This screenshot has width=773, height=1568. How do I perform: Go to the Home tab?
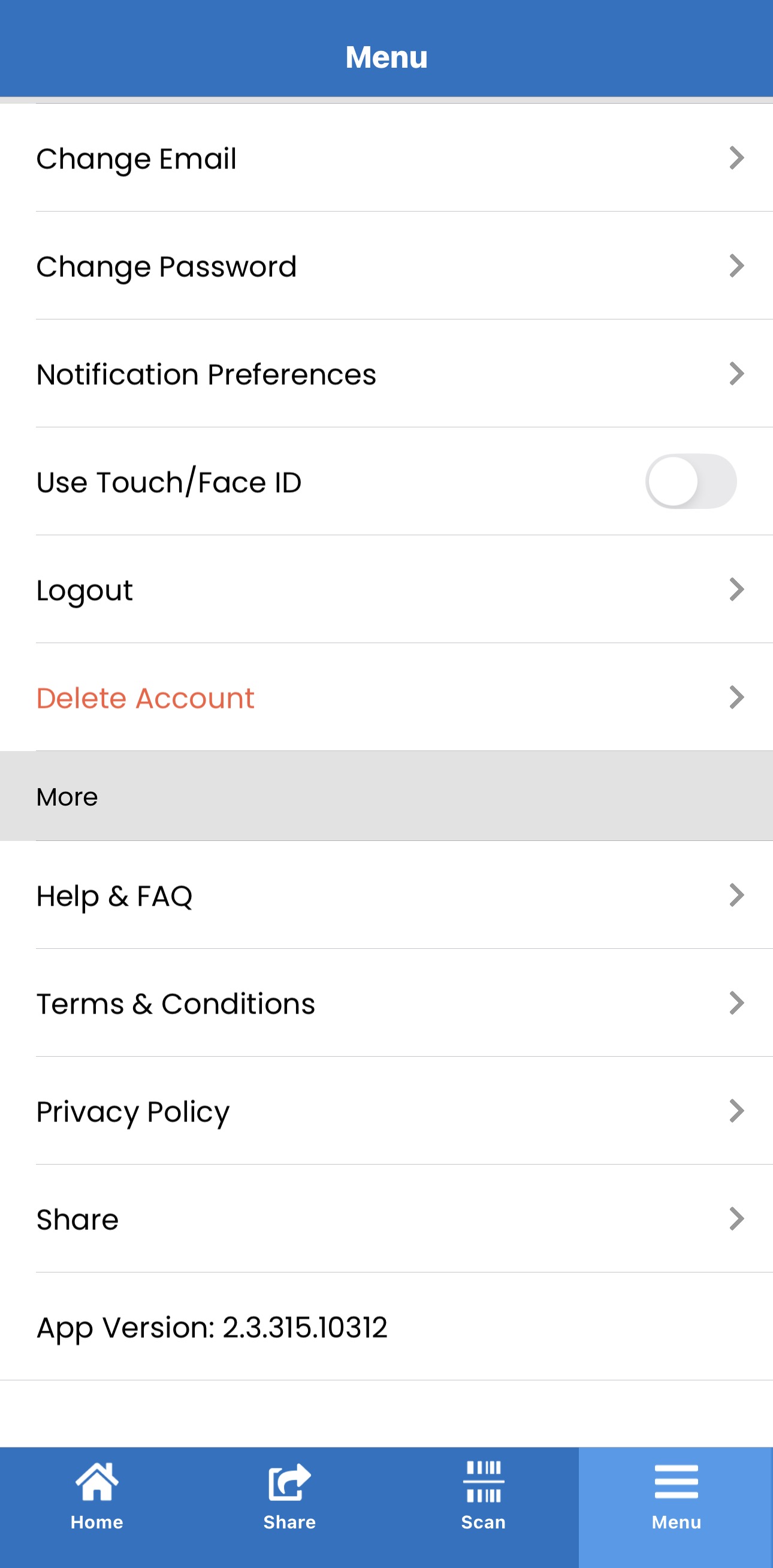pos(97,1507)
